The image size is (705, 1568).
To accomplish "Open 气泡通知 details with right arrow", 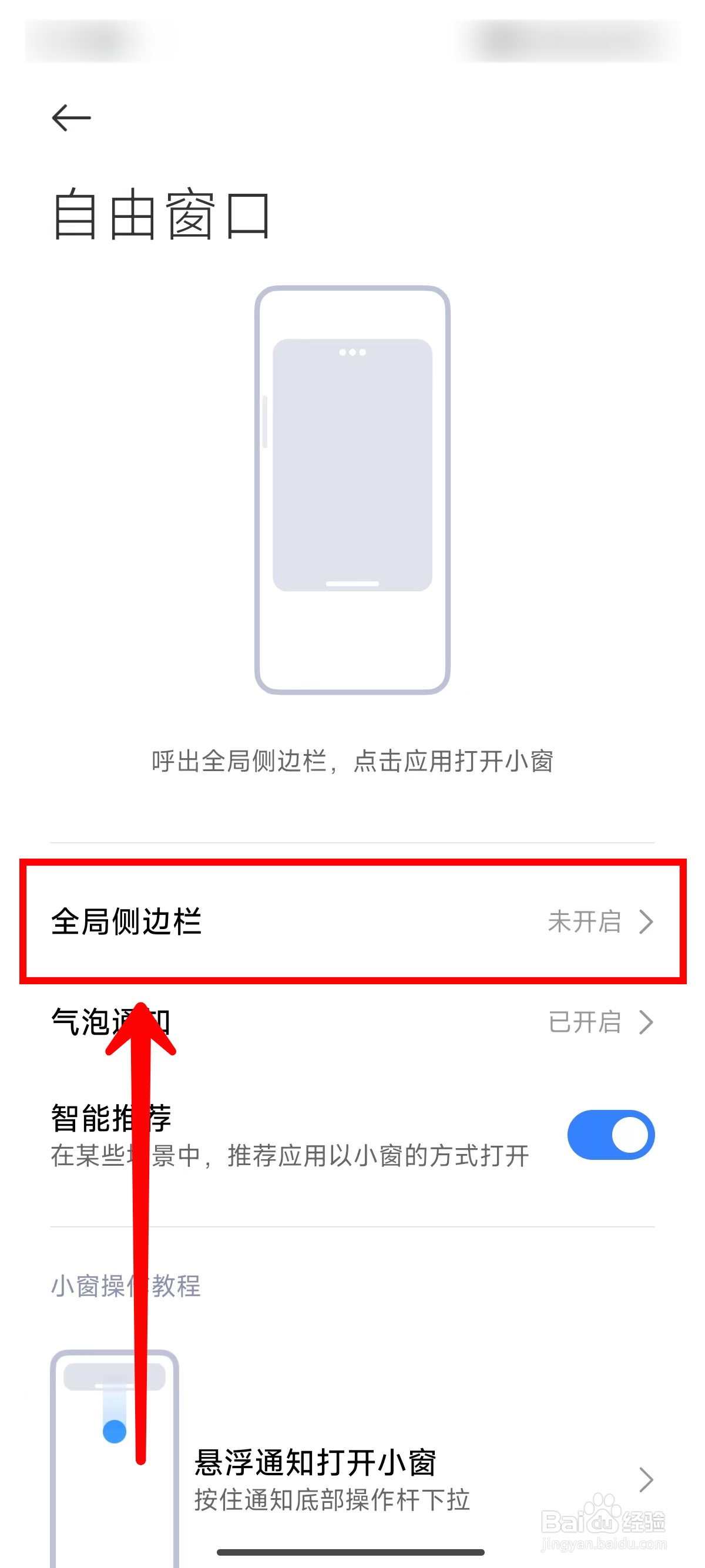I will (647, 1022).
